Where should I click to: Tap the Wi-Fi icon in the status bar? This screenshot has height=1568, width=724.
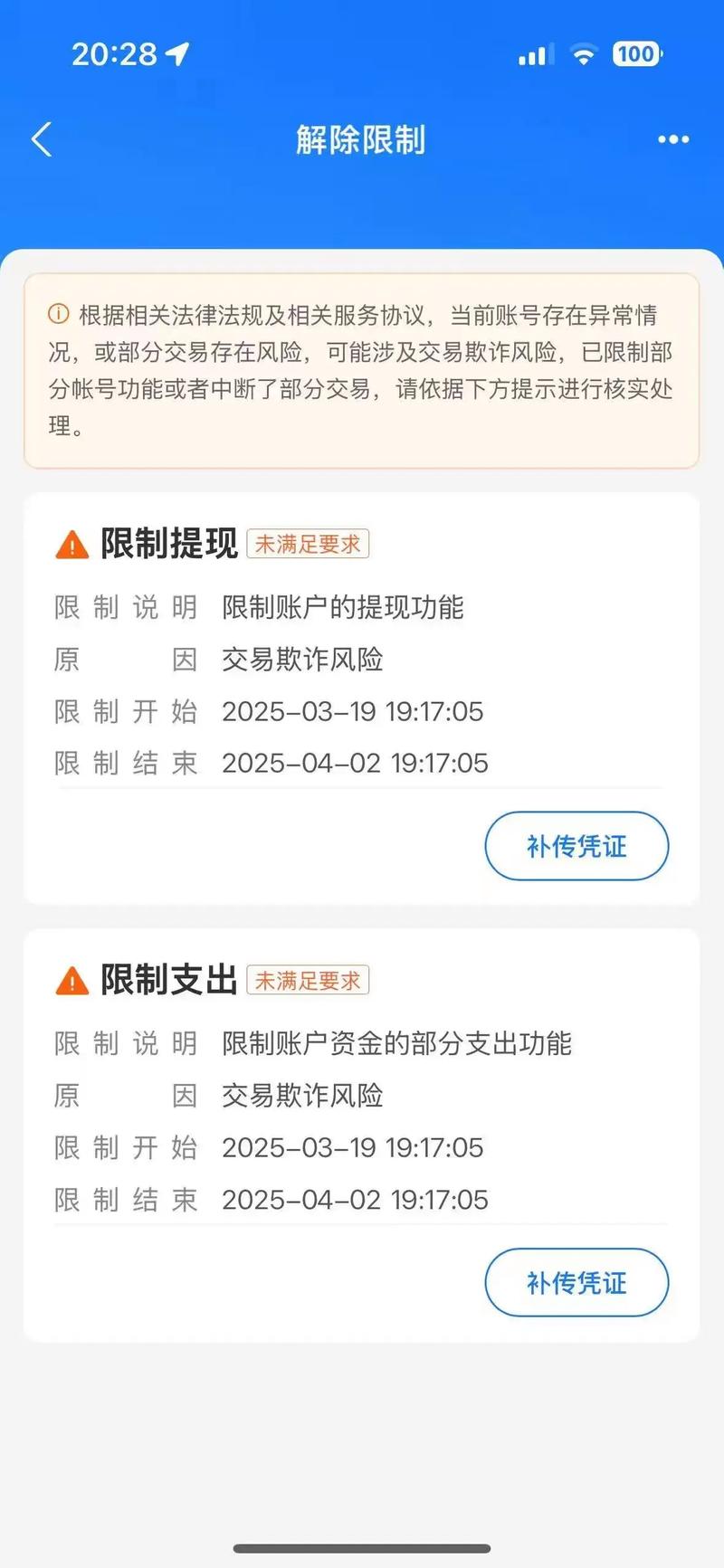[x=584, y=54]
